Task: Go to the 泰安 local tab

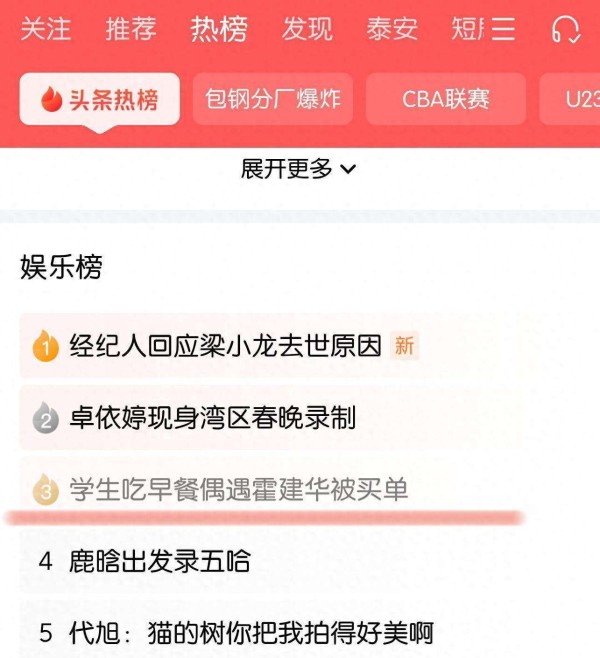Action: [x=392, y=29]
